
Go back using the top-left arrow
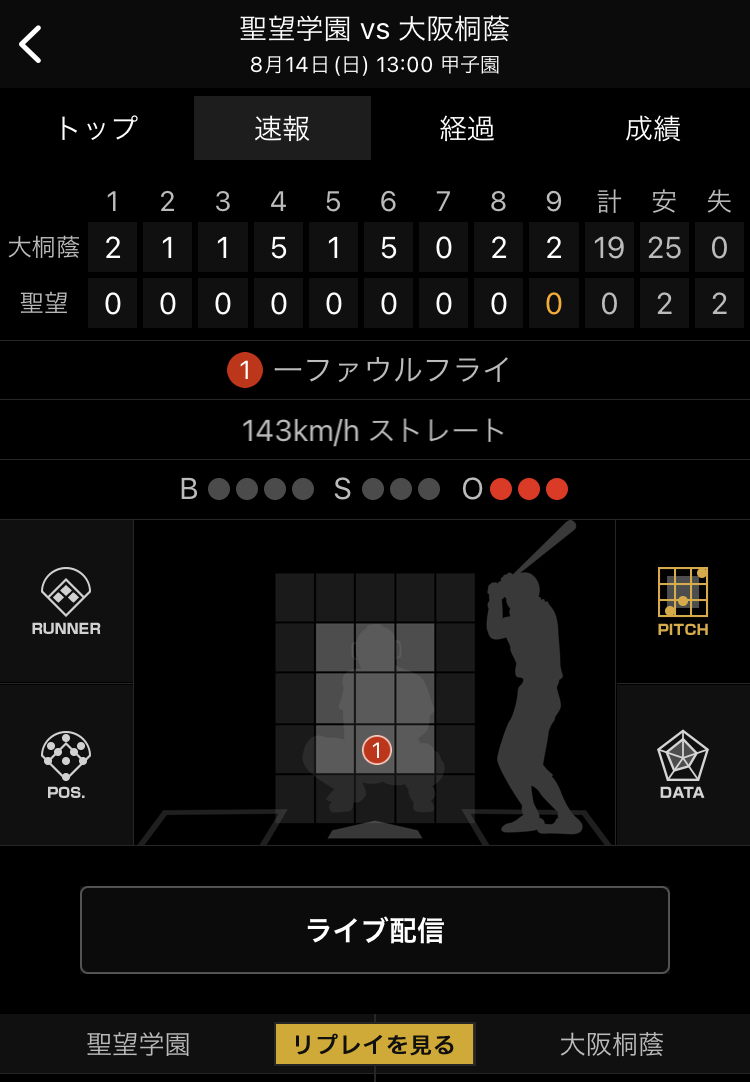coord(31,44)
